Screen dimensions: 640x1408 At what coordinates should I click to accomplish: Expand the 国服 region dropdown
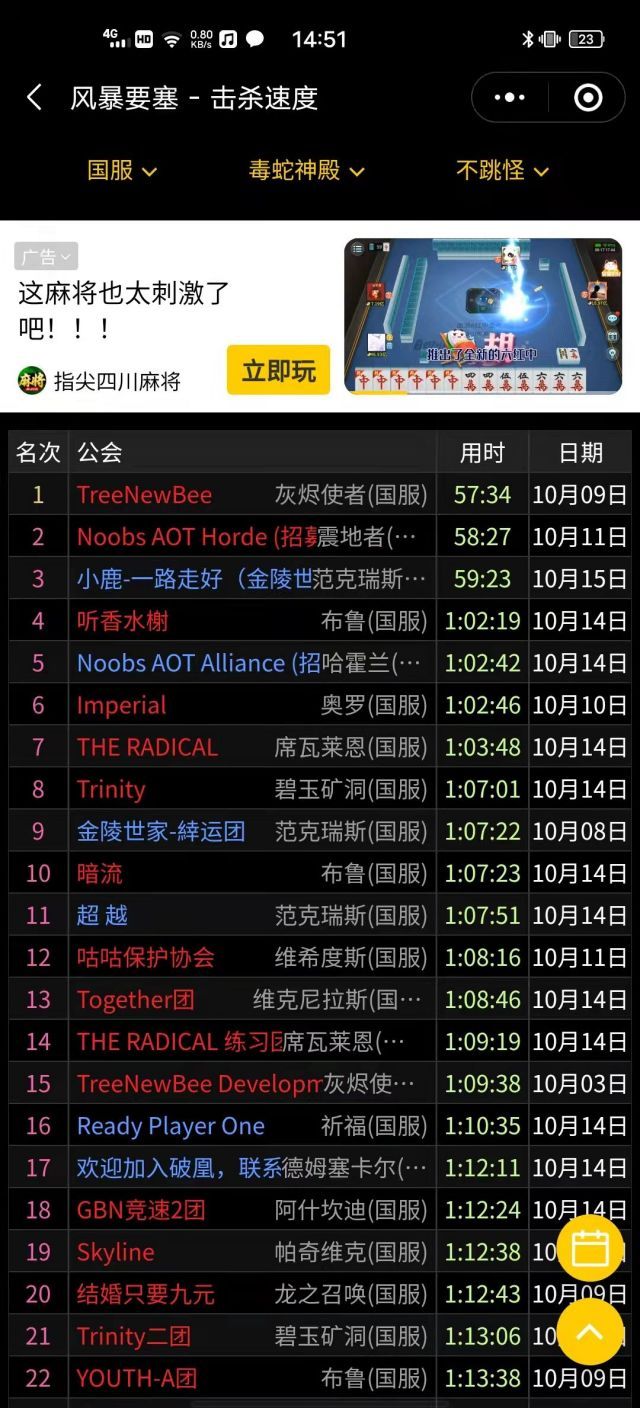[122, 170]
